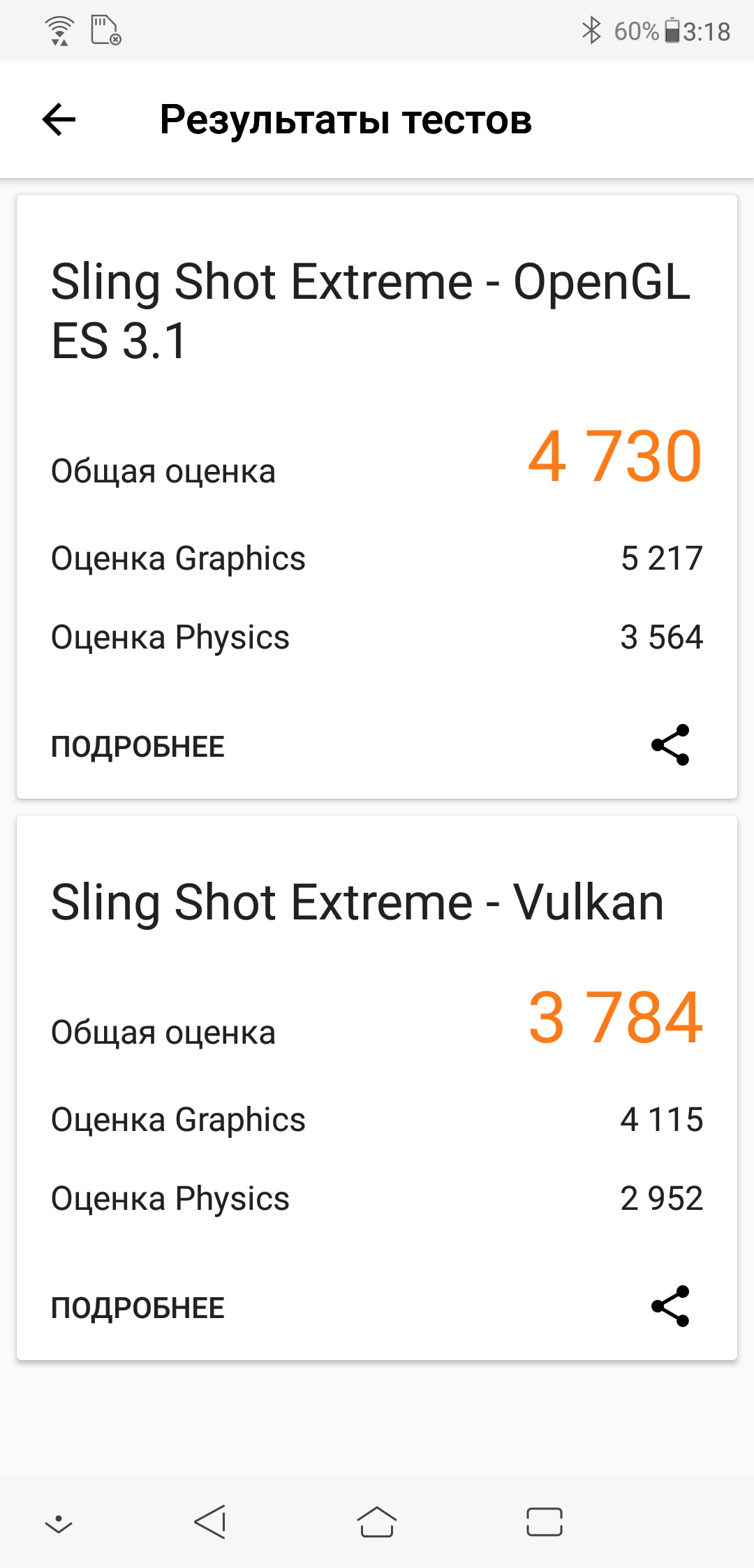Open recent apps from the navigation bar

point(544,1522)
